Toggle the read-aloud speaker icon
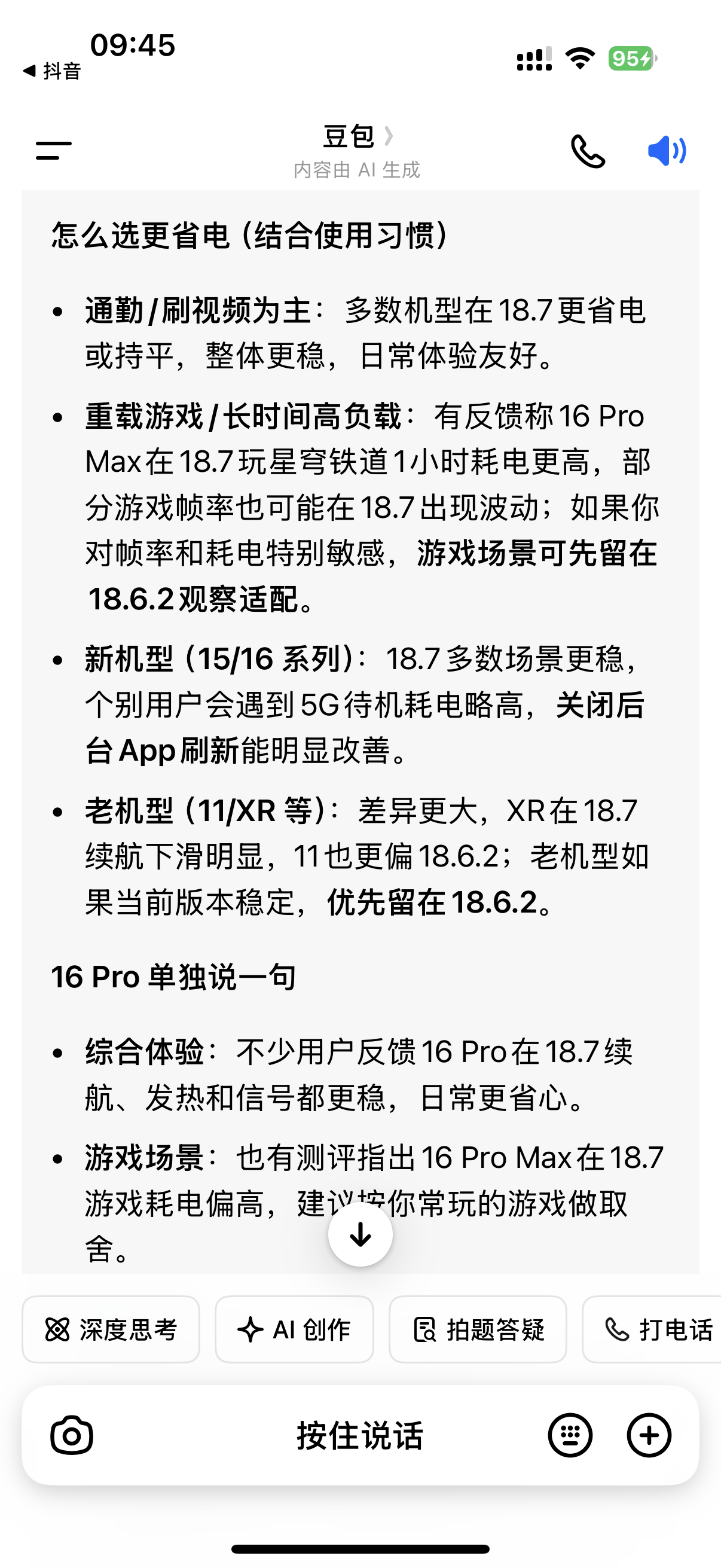This screenshot has height=1568, width=721. coord(667,151)
